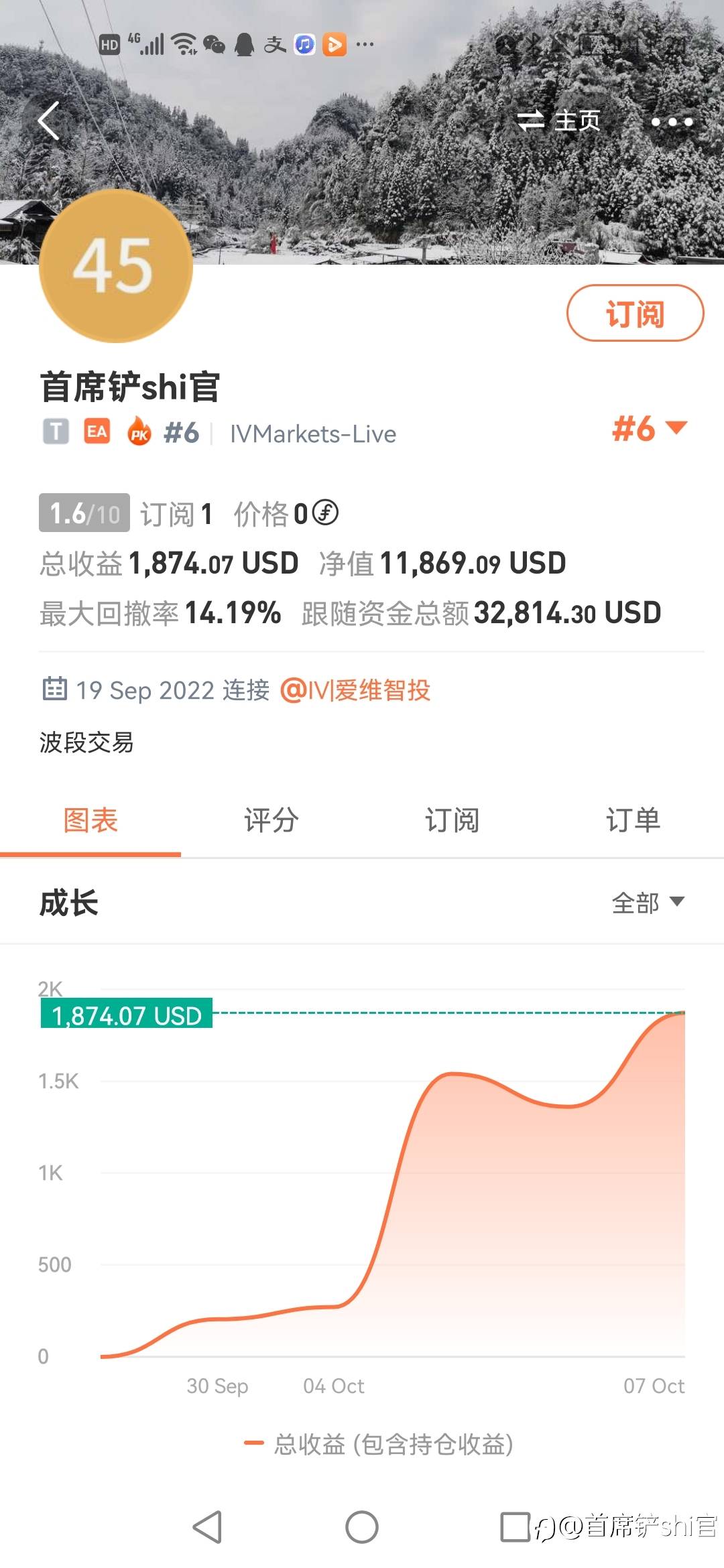
Task: Switch to the 订阅 subscriptions tab
Action: point(452,820)
